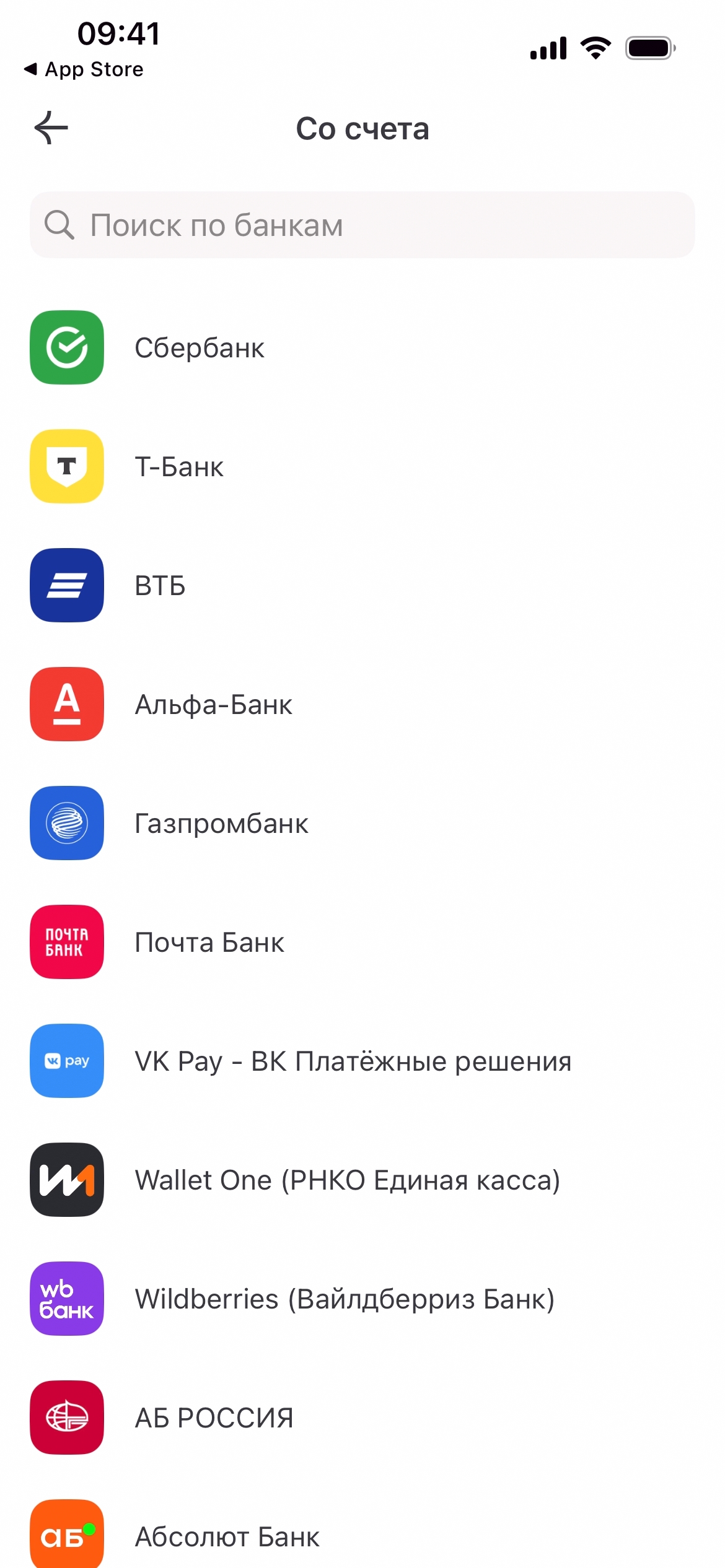Image resolution: width=725 pixels, height=1568 pixels.
Task: Choose Т-Банк as the source bank
Action: [179, 466]
